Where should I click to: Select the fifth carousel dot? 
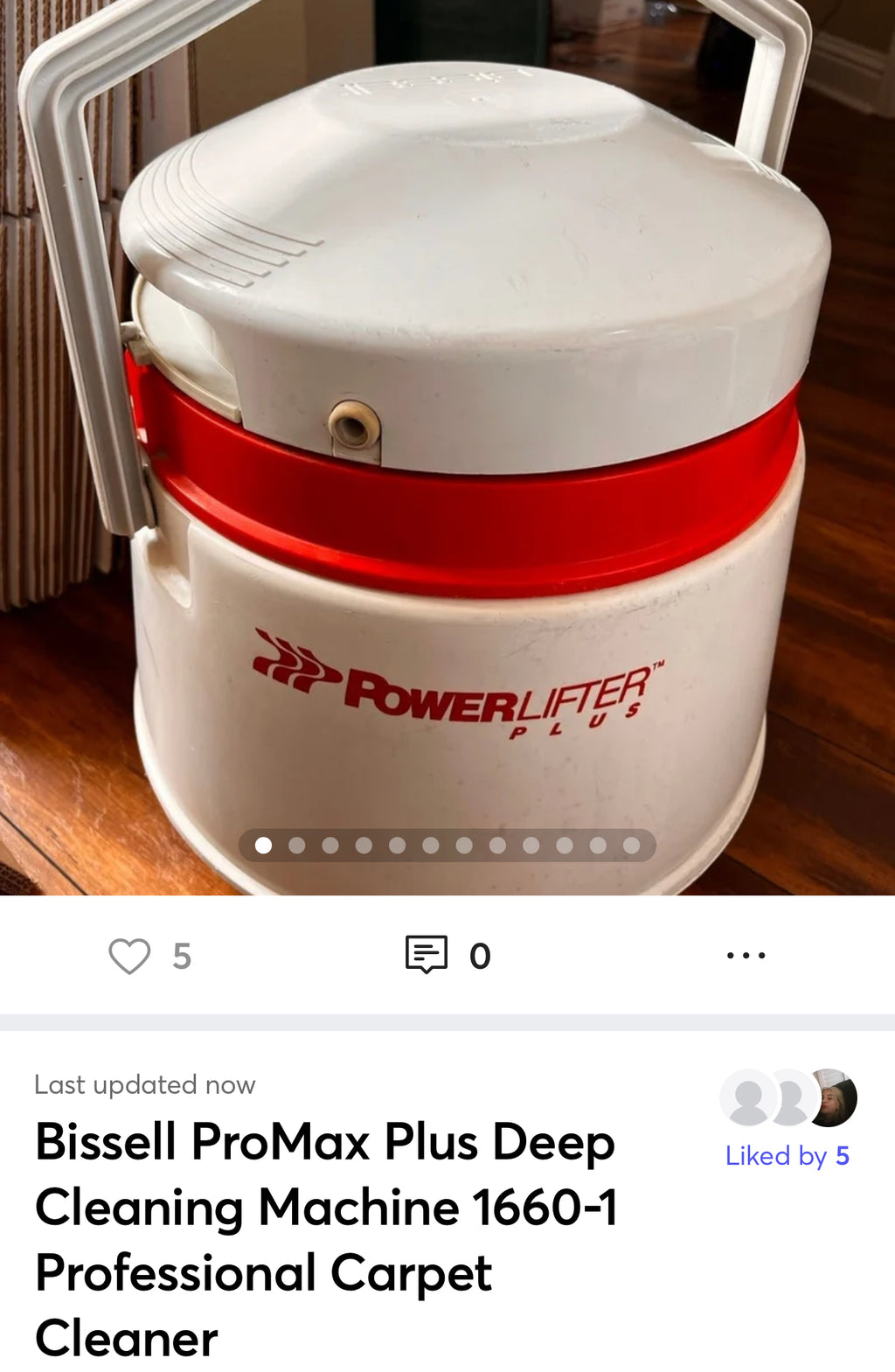click(x=395, y=846)
